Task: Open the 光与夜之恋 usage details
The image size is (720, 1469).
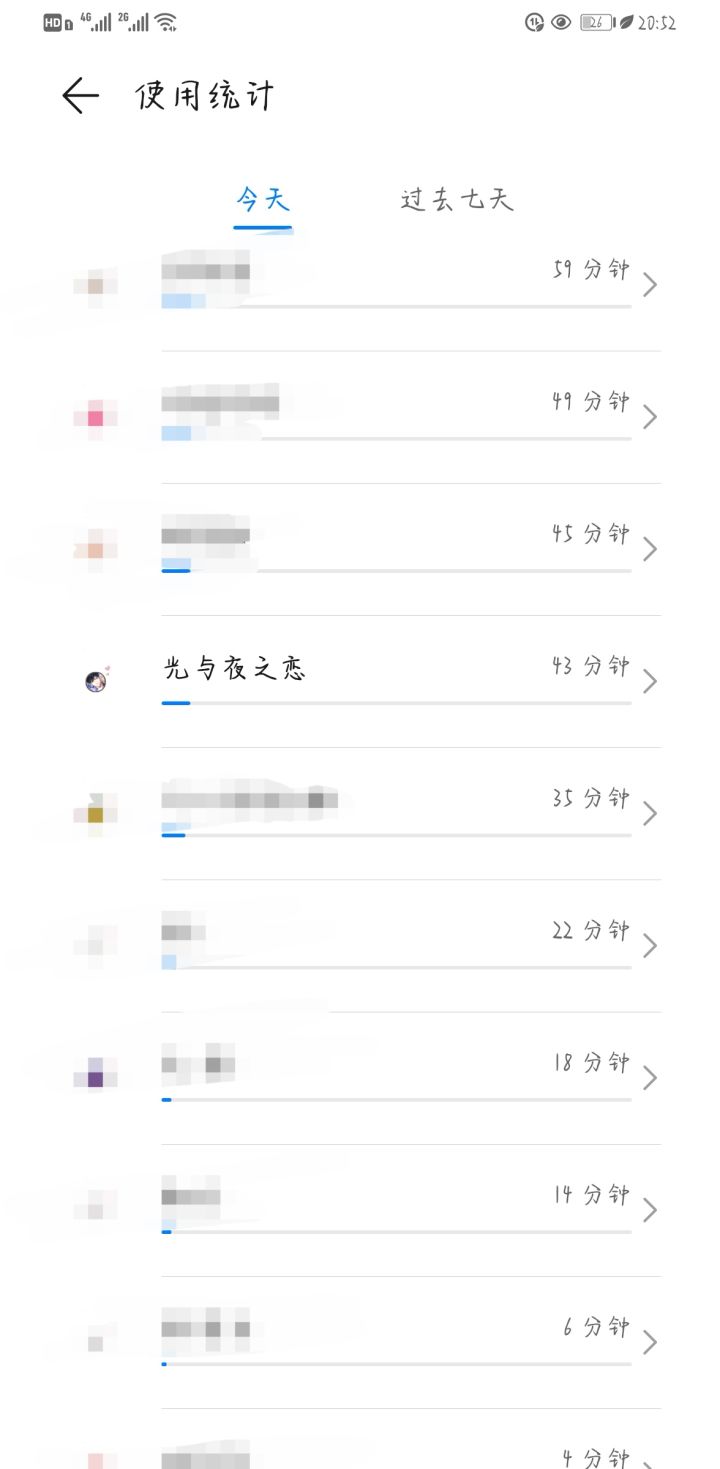Action: coord(360,682)
